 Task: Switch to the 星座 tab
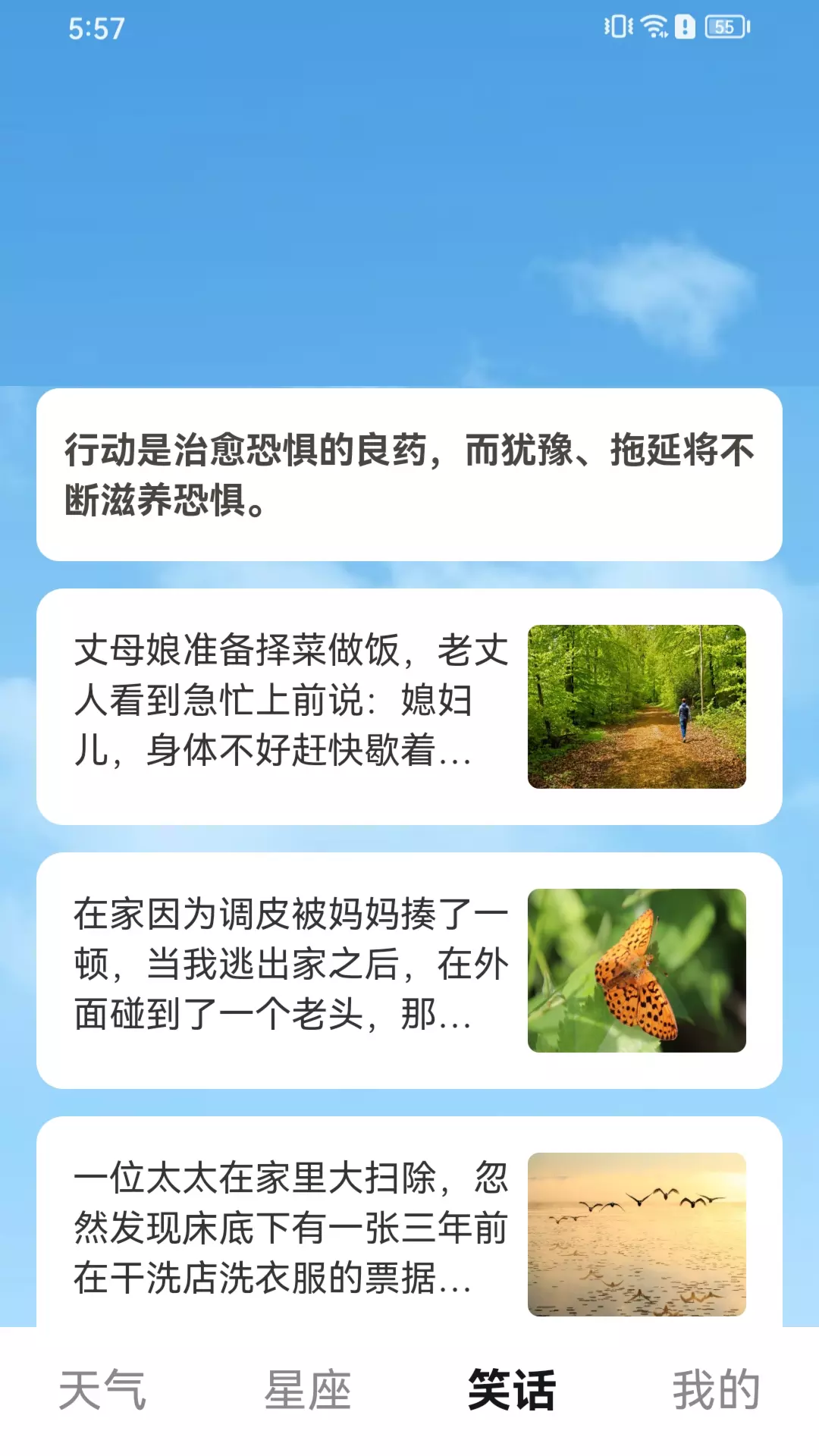click(307, 1390)
